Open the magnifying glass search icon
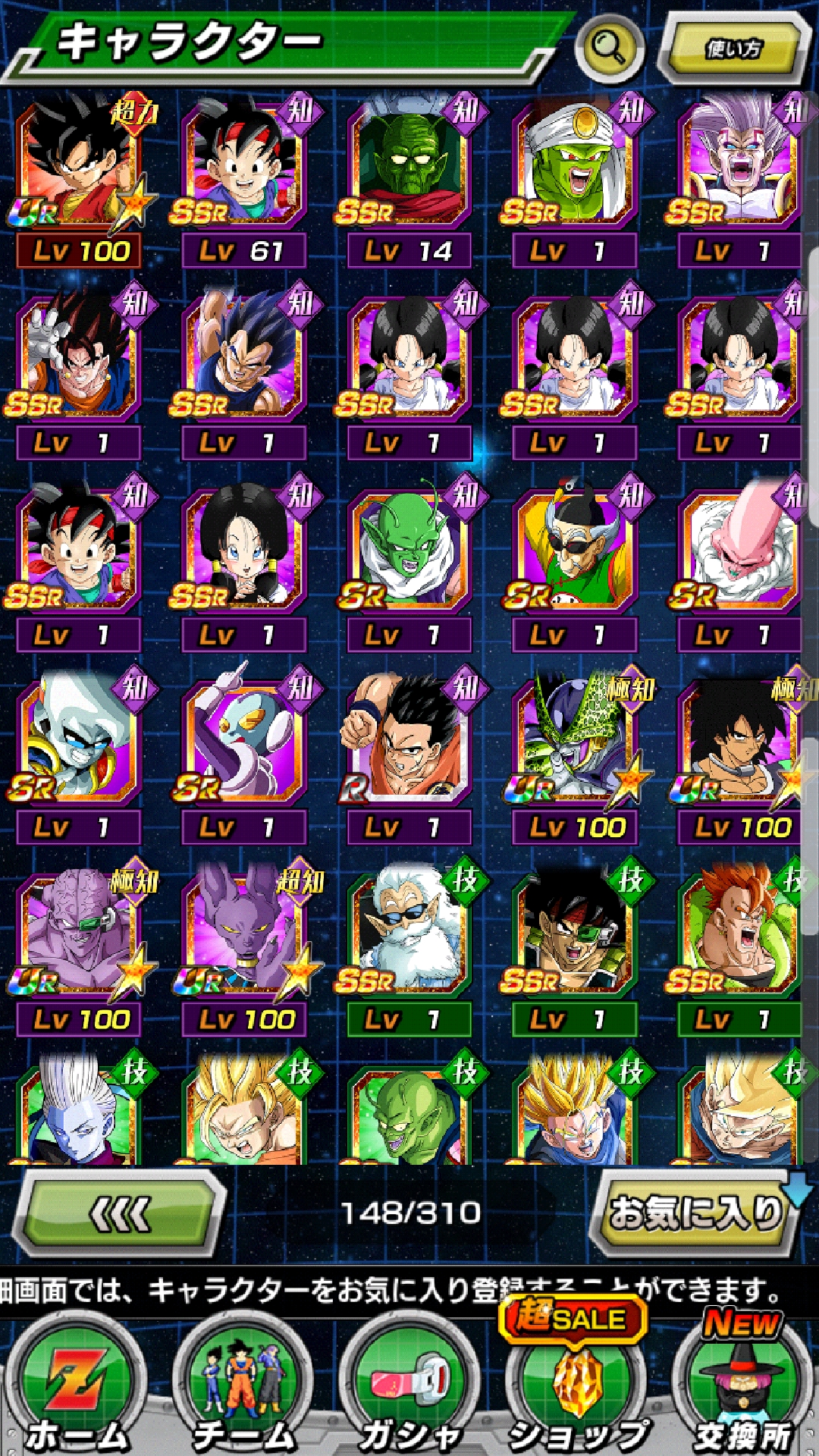Viewport: 819px width, 1456px height. [609, 49]
